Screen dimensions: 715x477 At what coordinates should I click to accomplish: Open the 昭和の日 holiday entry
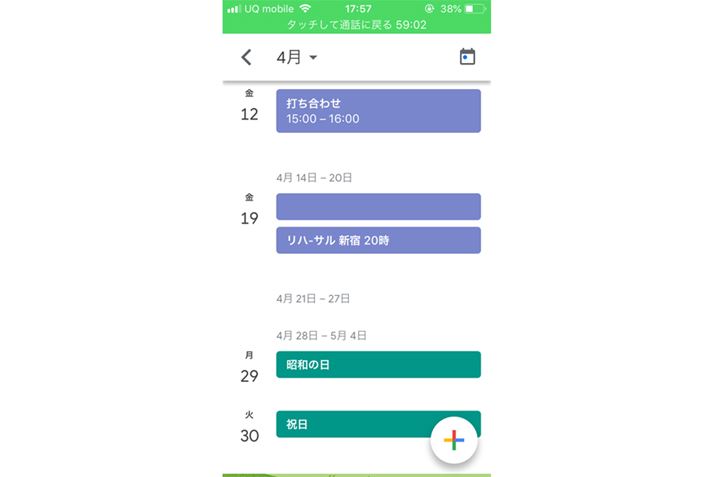(378, 365)
